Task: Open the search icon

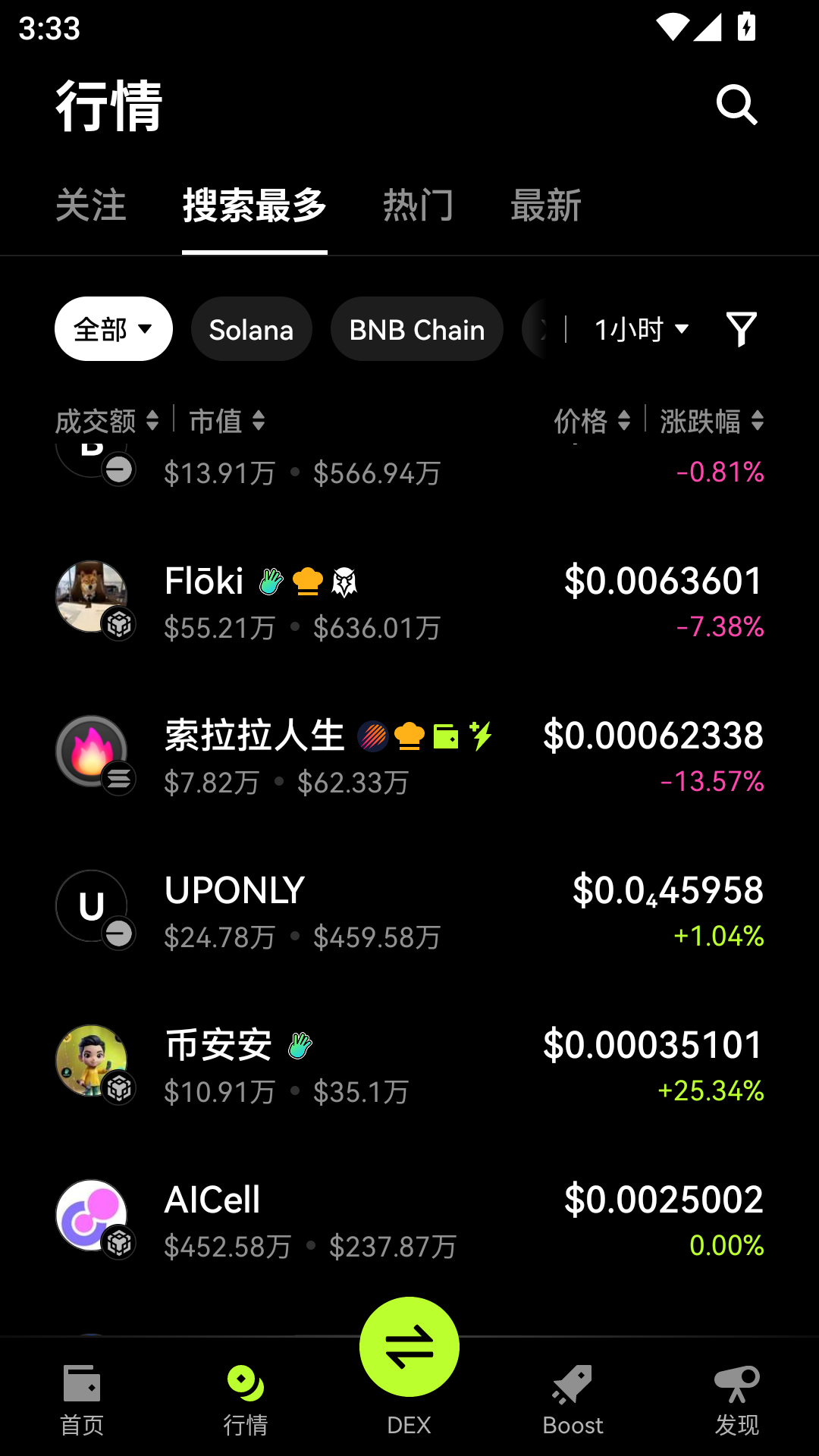Action: click(x=736, y=105)
